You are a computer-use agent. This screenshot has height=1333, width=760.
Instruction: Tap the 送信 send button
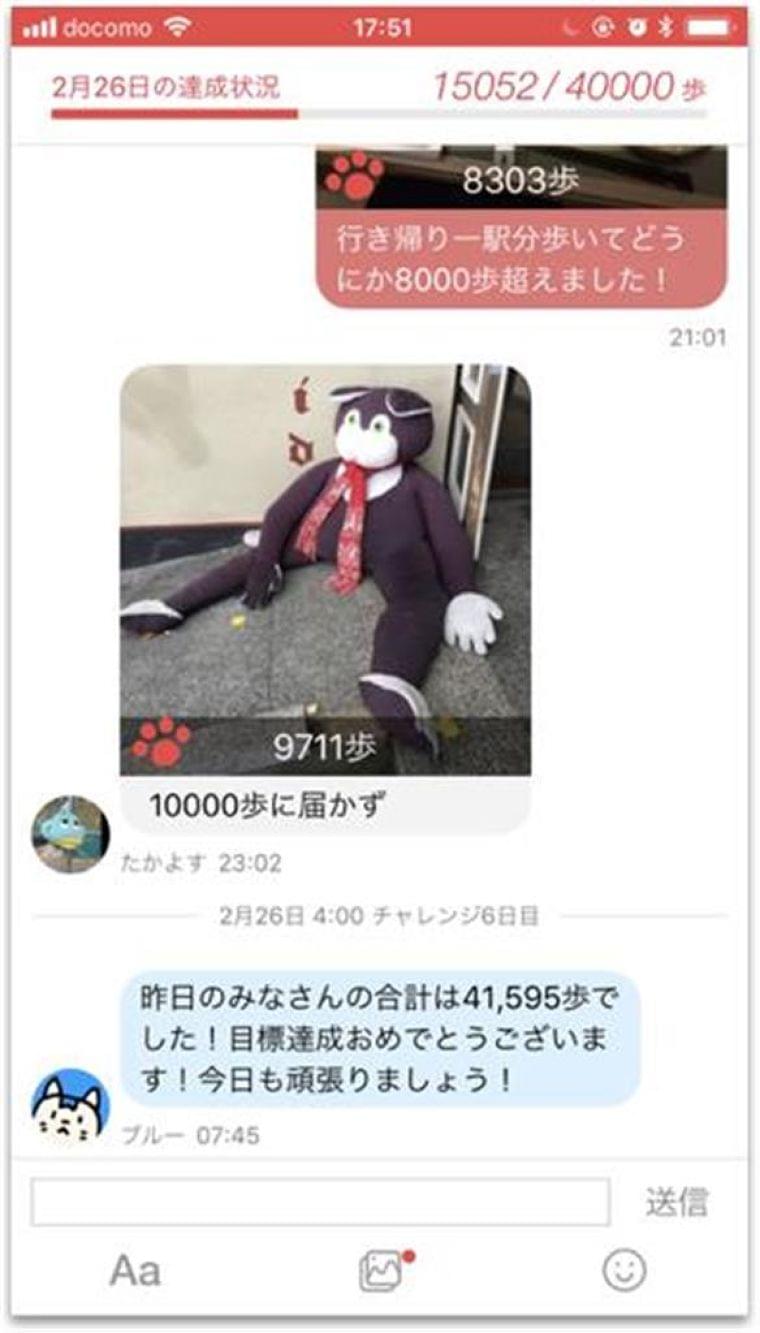point(677,1202)
